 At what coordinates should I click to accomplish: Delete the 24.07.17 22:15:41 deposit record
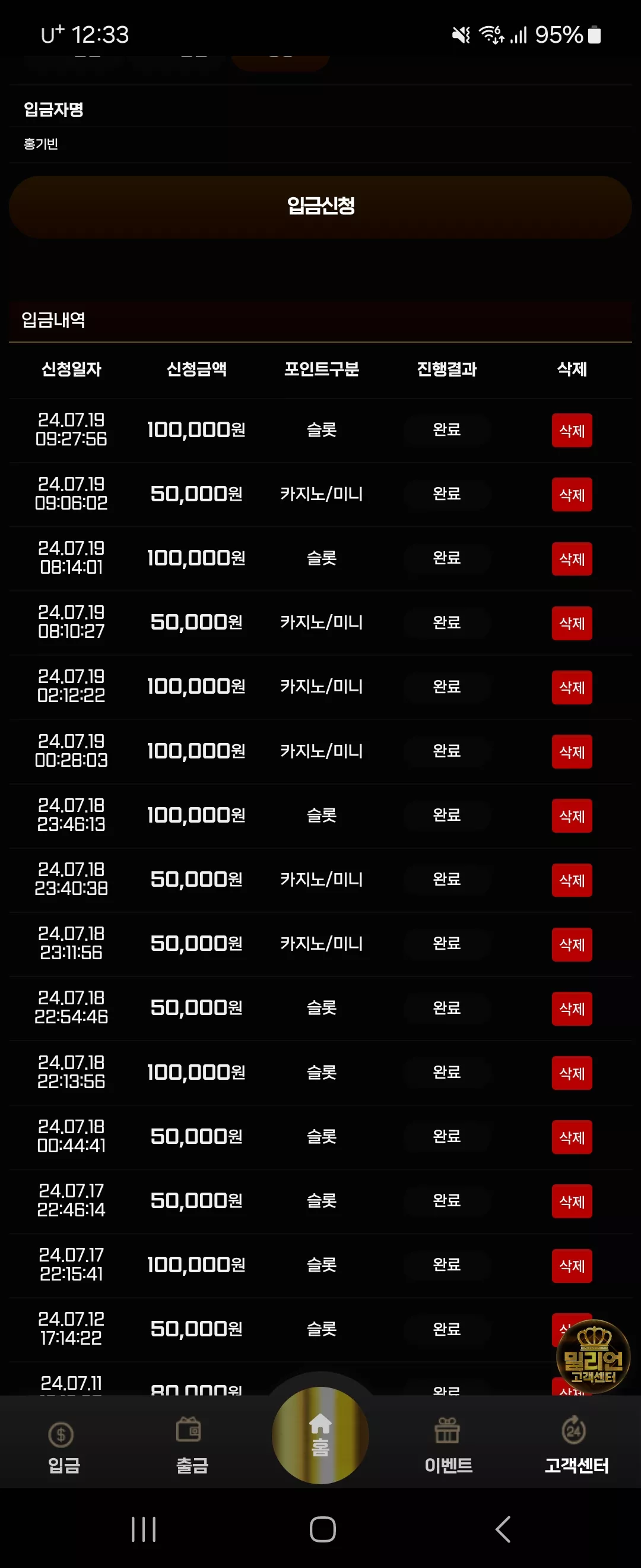click(x=572, y=1266)
